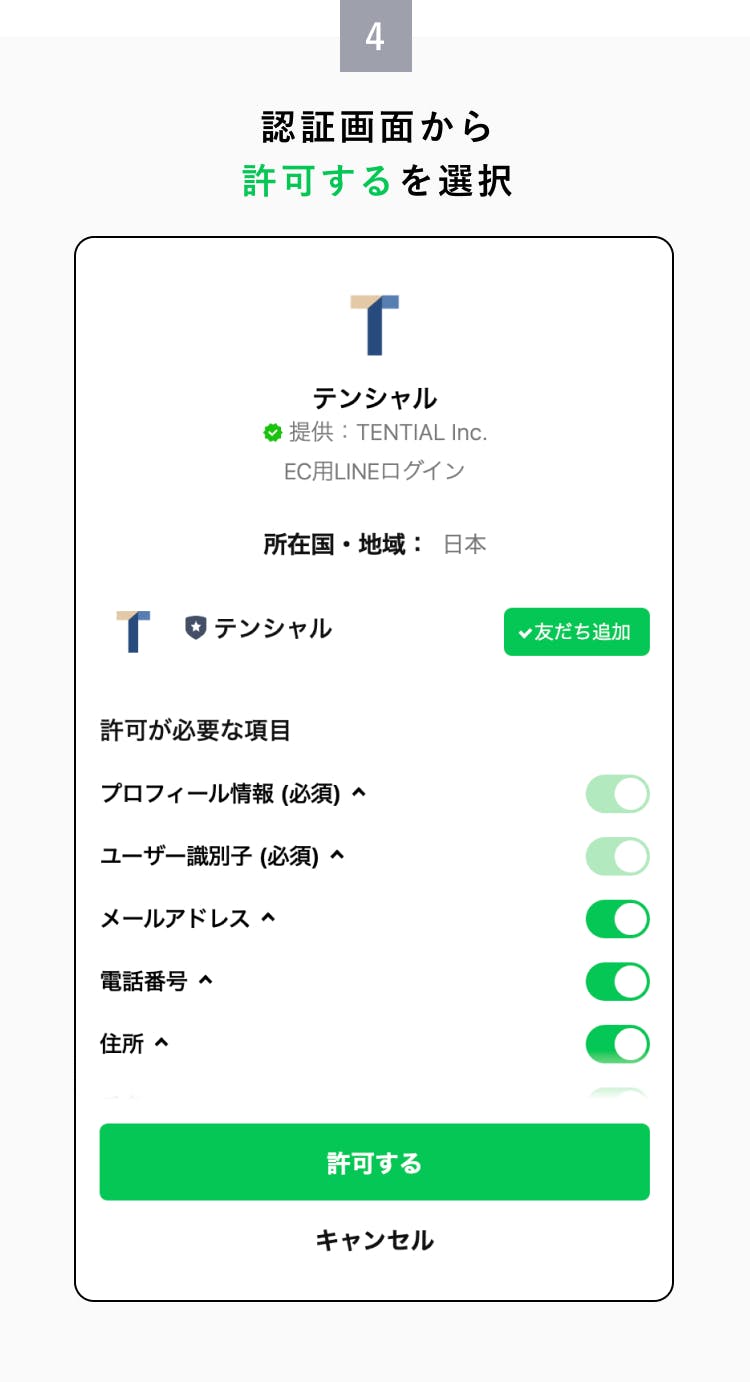This screenshot has width=750, height=1382.
Task: Collapse the メールアドレス details chevron
Action: coord(267,917)
